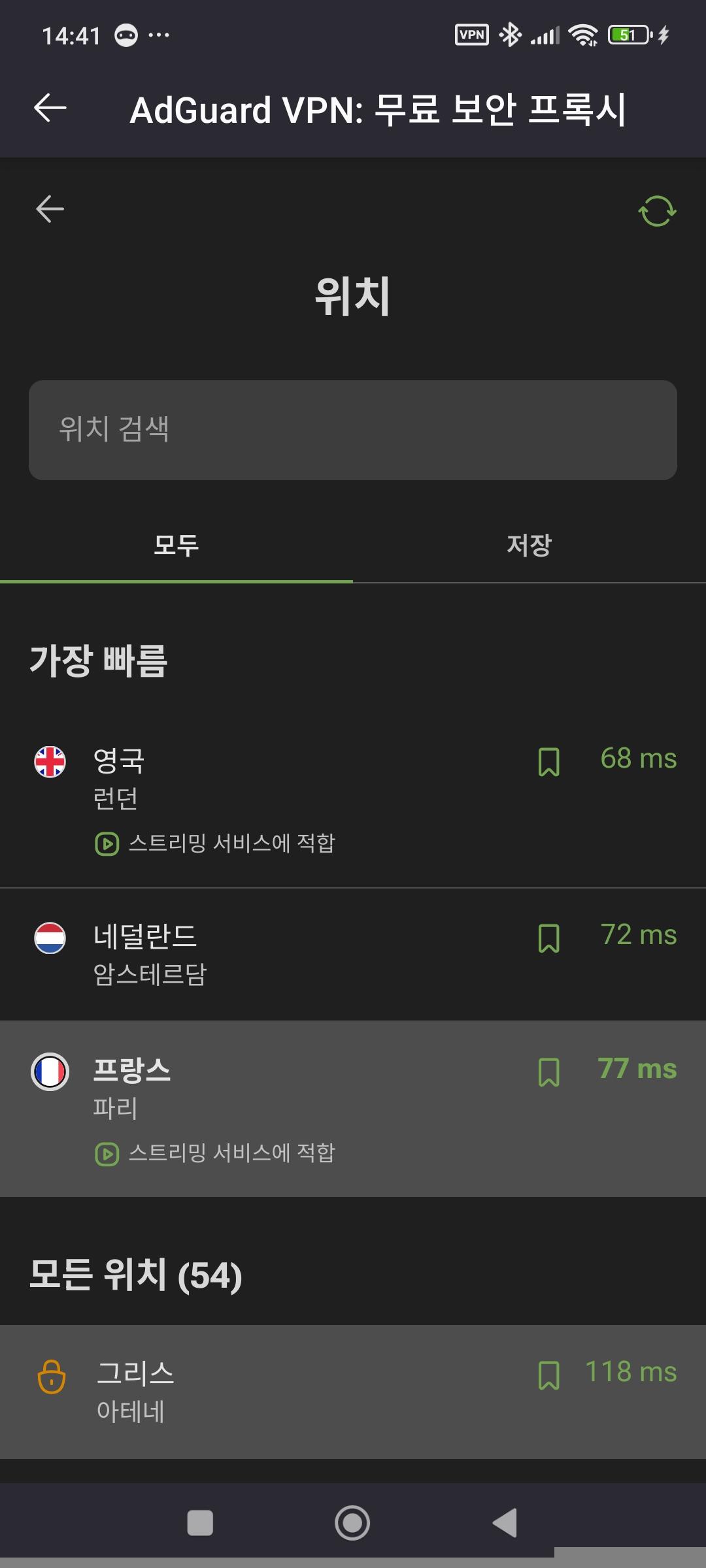Open the locked 그리스 아테네 location

click(261, 1392)
